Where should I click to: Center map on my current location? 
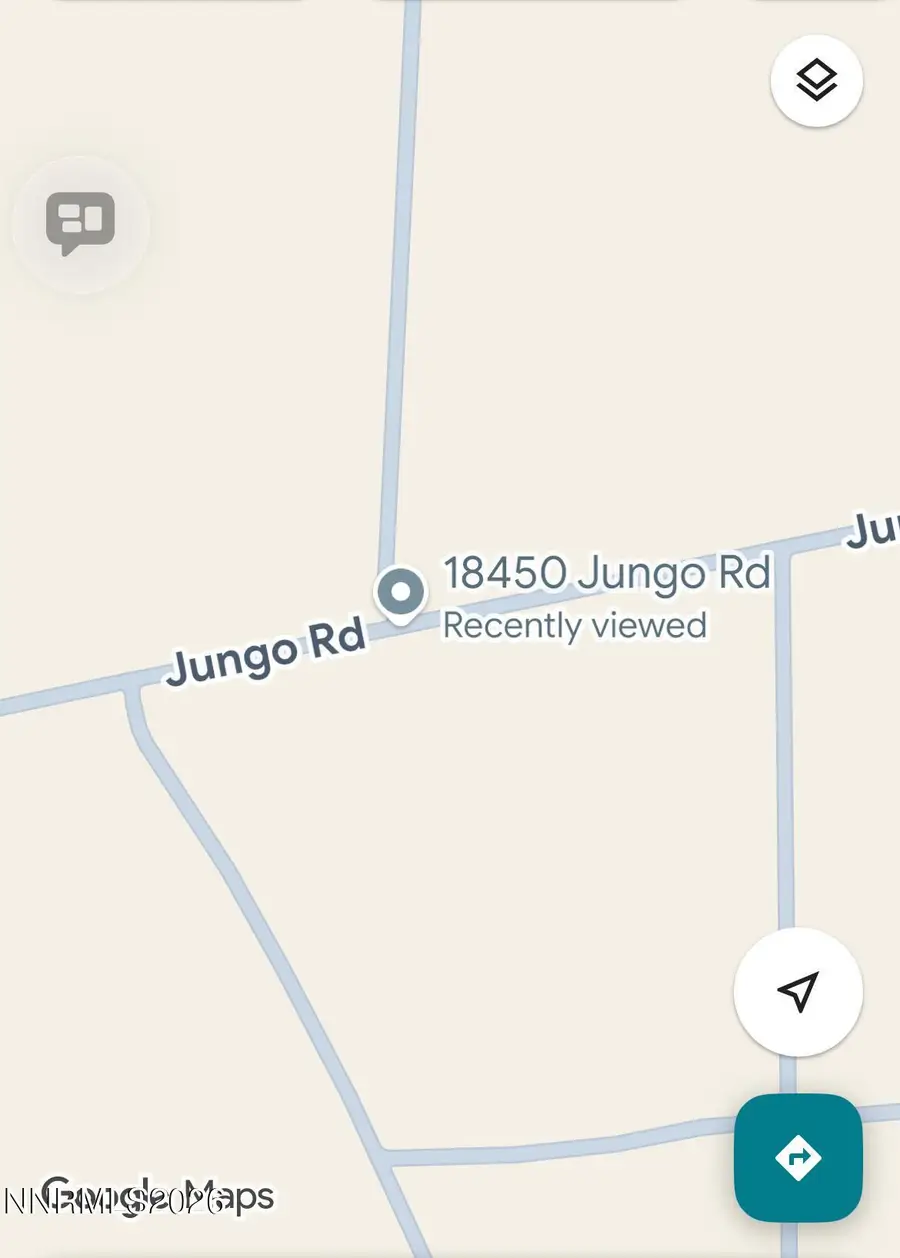(x=797, y=991)
